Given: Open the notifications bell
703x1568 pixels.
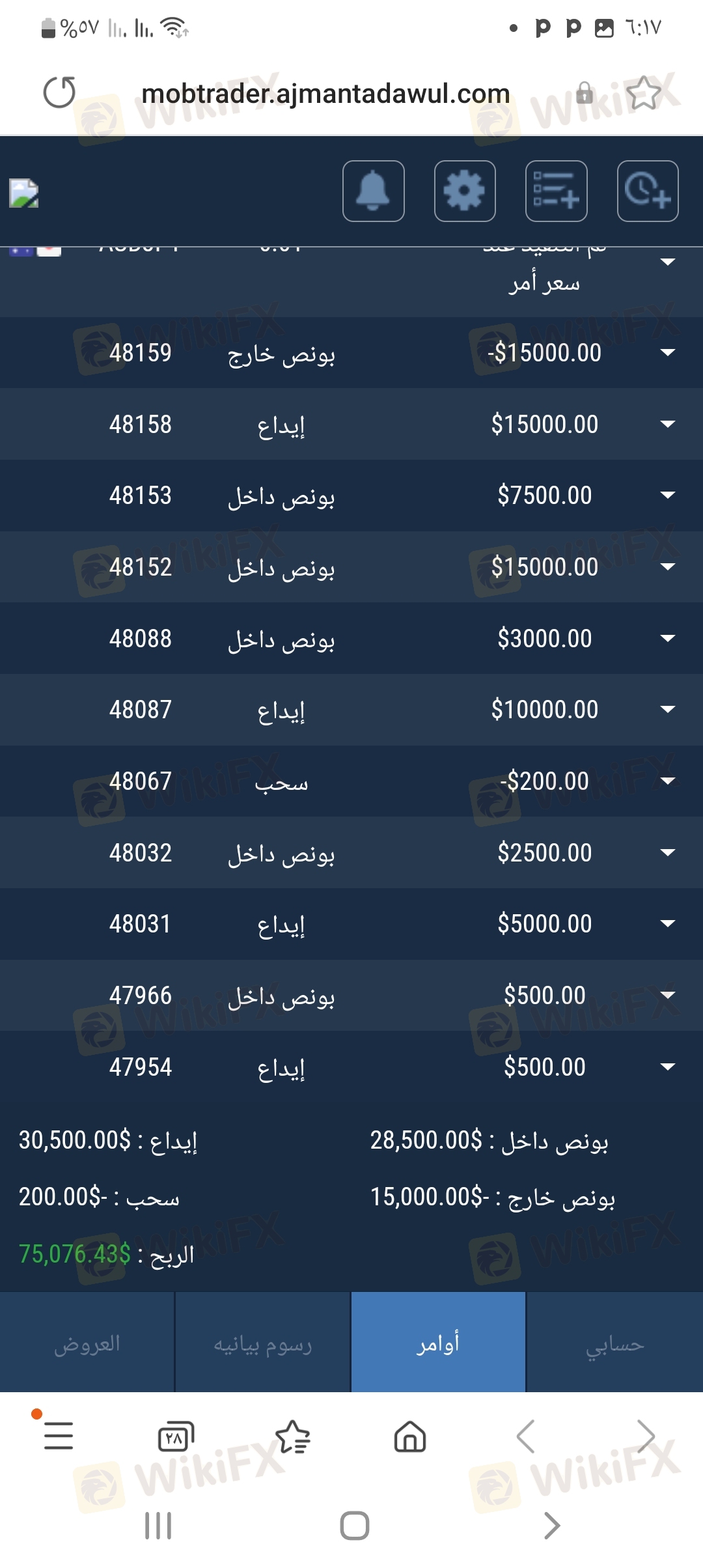Looking at the screenshot, I should 374,191.
